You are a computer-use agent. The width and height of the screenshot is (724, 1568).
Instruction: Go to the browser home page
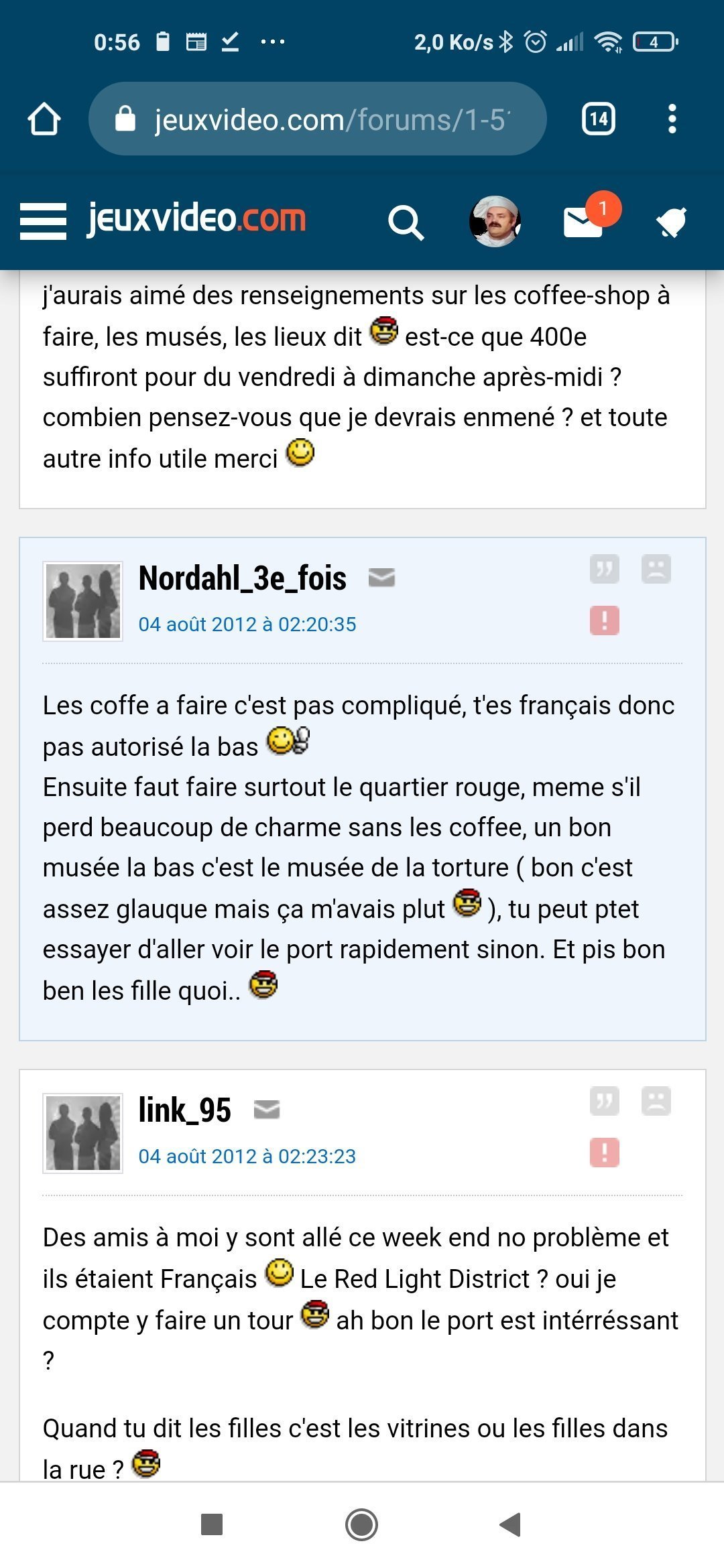[x=44, y=119]
